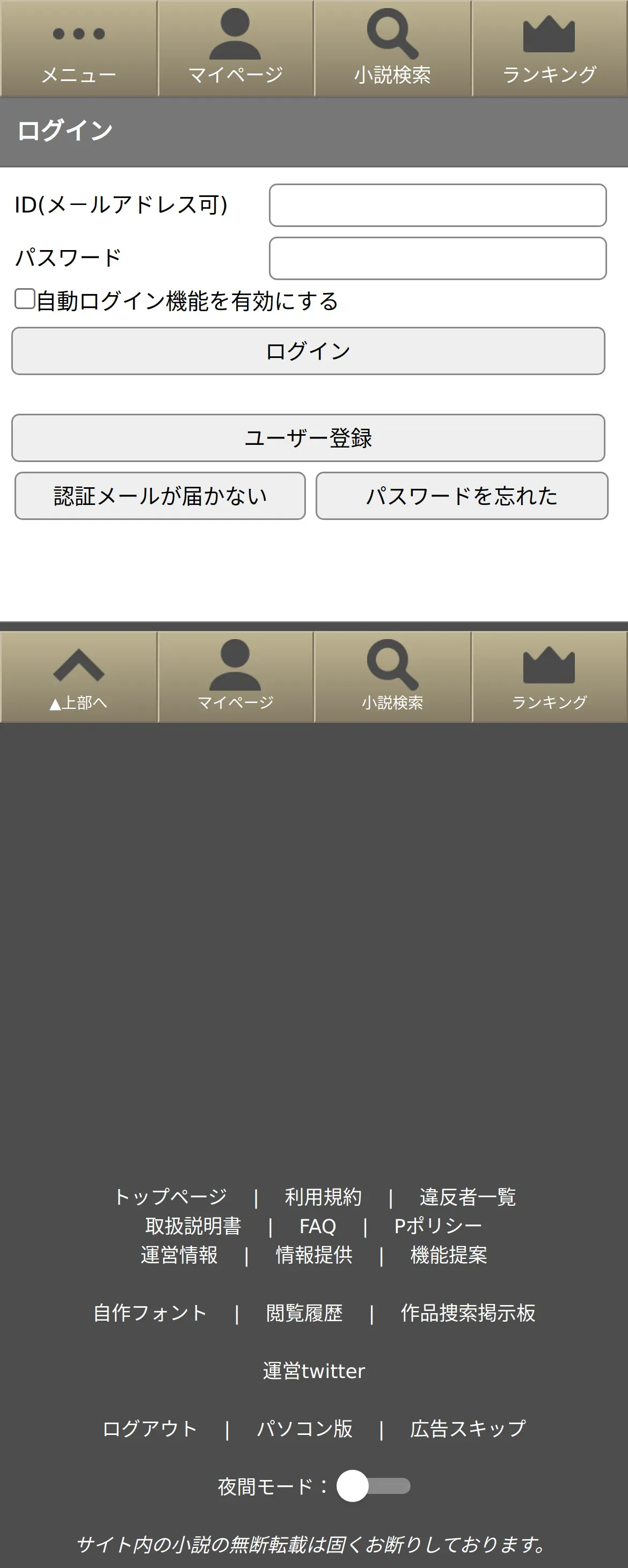Open the FAQ link
This screenshot has height=1568, width=628.
click(317, 1226)
